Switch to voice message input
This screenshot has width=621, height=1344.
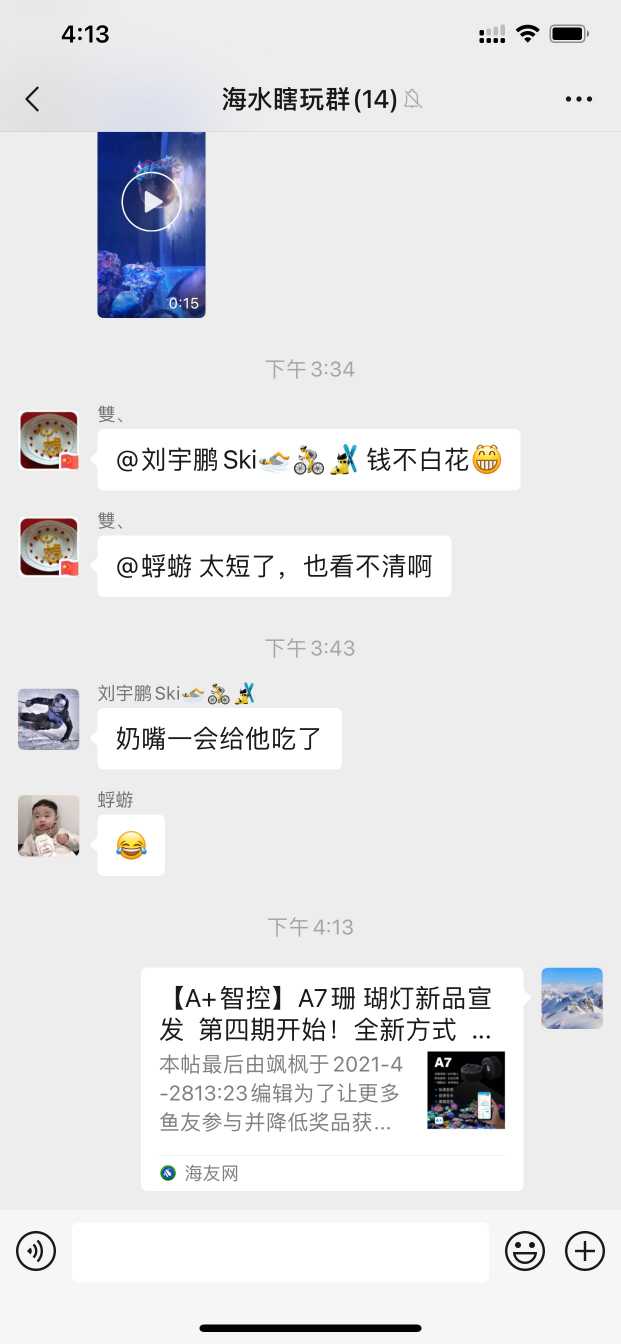coord(36,1251)
